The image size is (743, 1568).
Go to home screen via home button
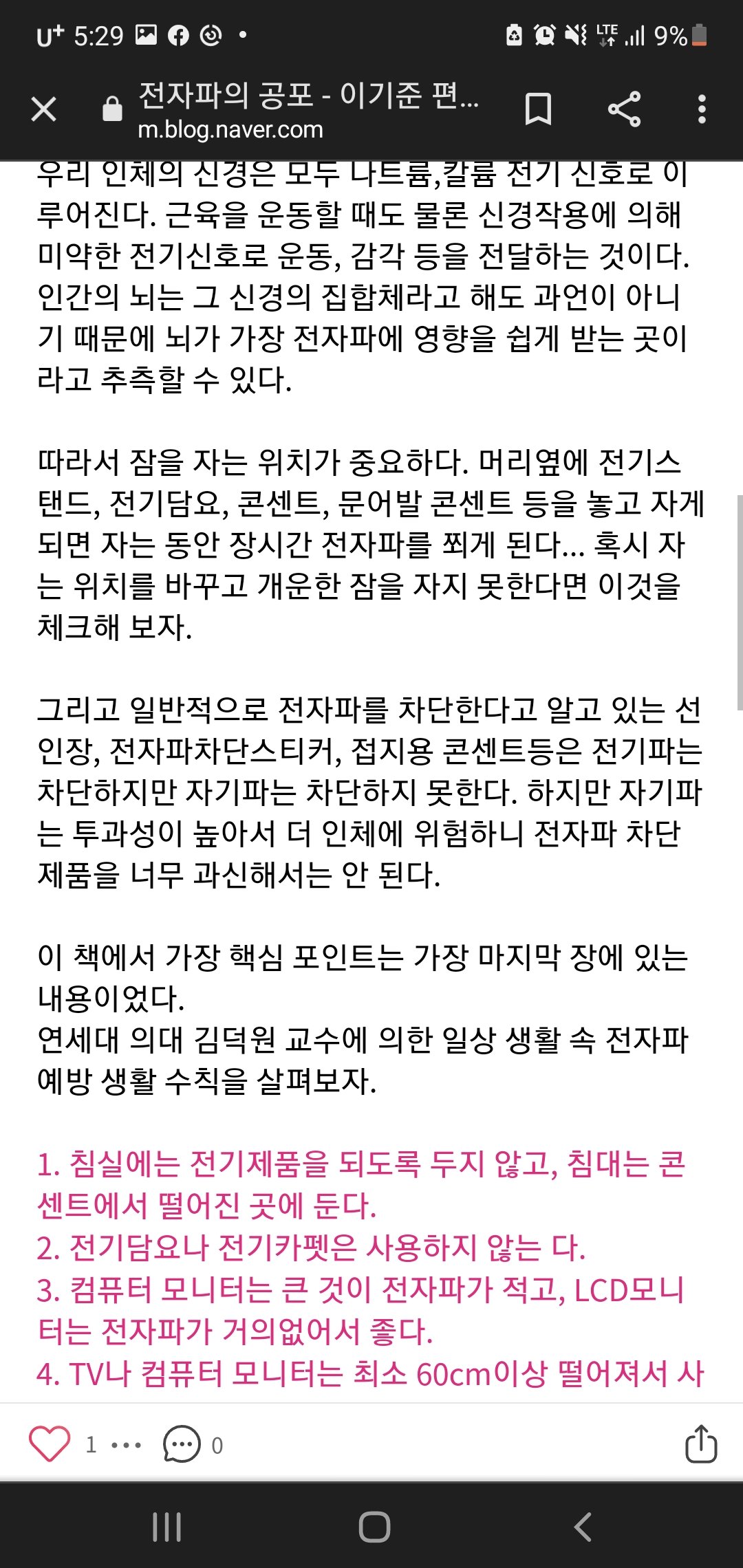(x=374, y=1527)
